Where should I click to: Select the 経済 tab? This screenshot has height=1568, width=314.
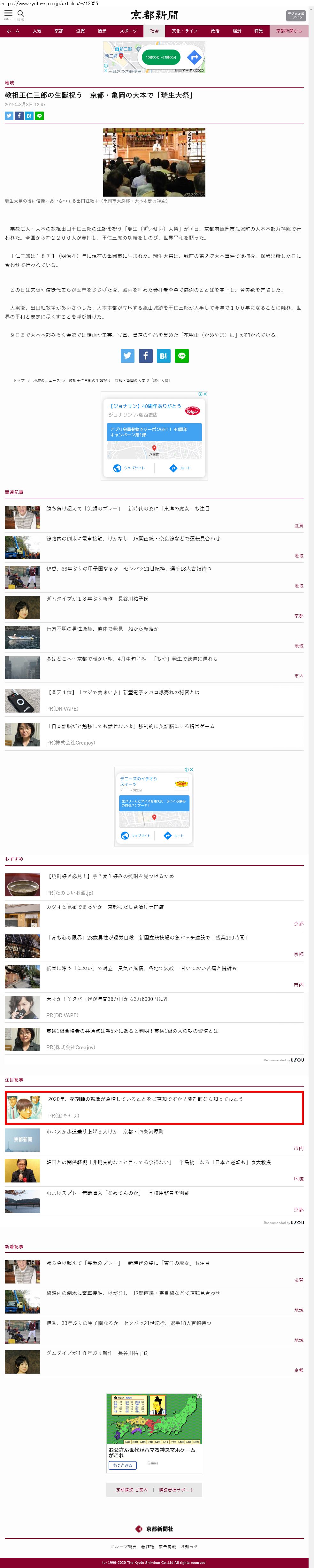tap(237, 31)
